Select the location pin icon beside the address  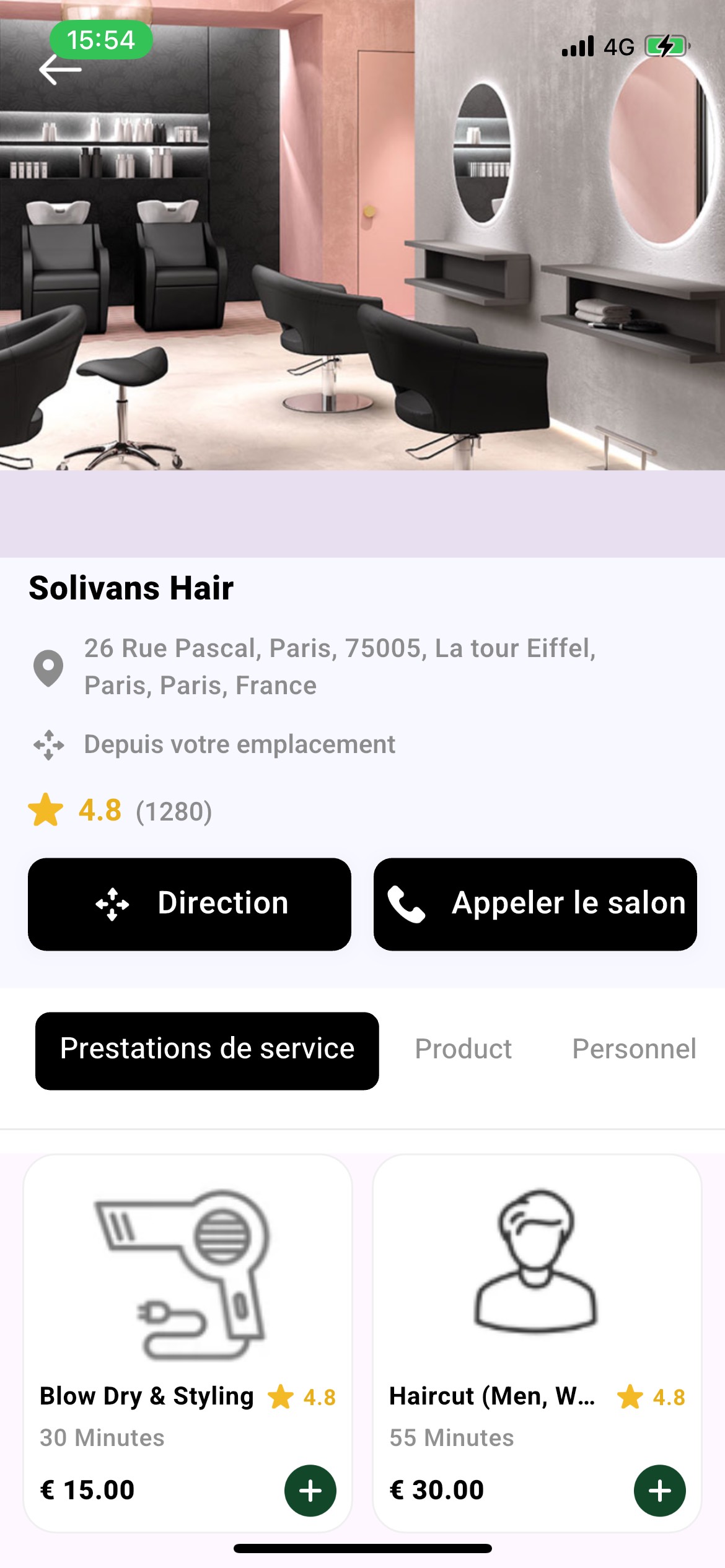pyautogui.click(x=48, y=666)
